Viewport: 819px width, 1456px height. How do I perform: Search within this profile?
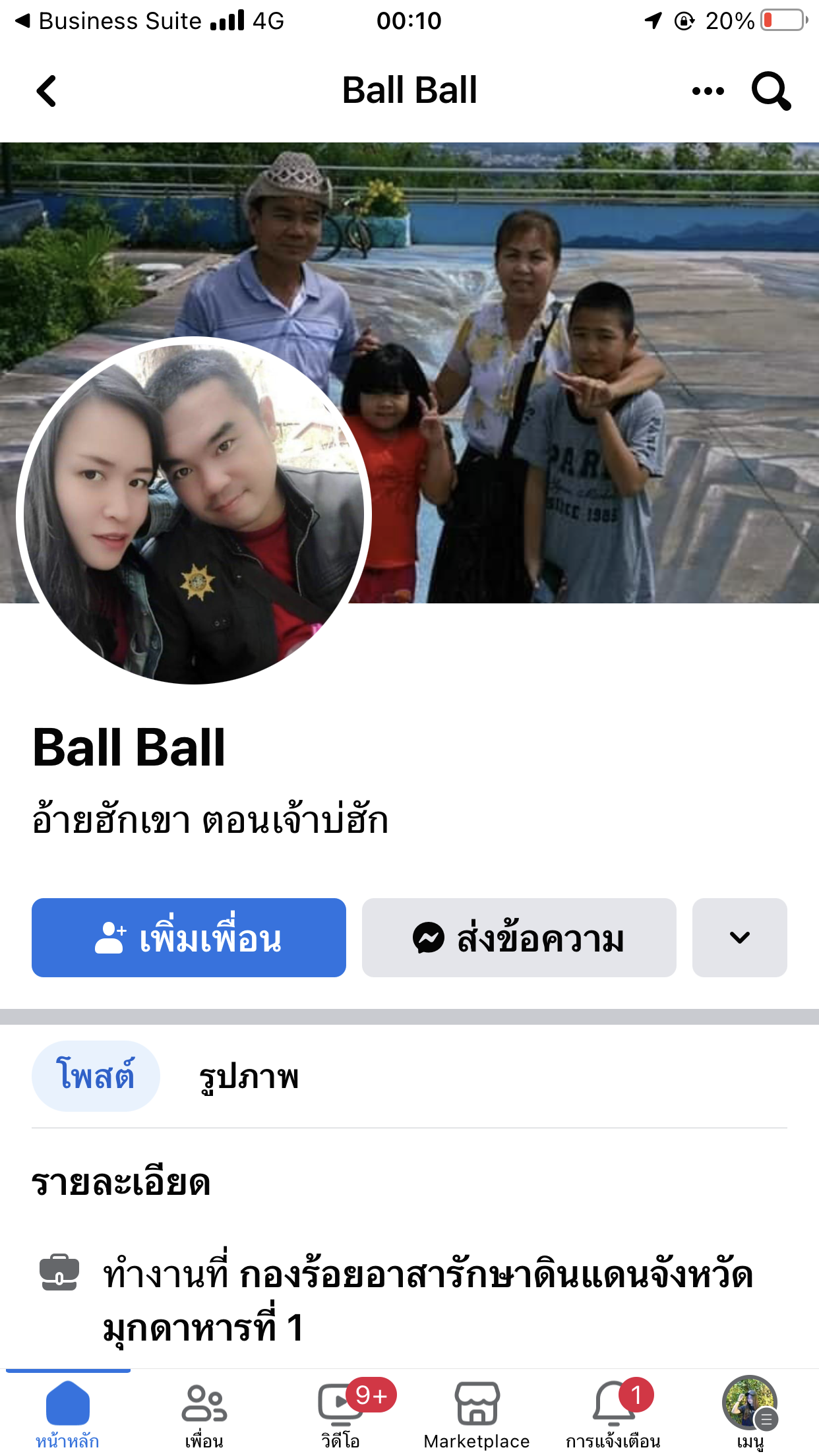pyautogui.click(x=771, y=91)
